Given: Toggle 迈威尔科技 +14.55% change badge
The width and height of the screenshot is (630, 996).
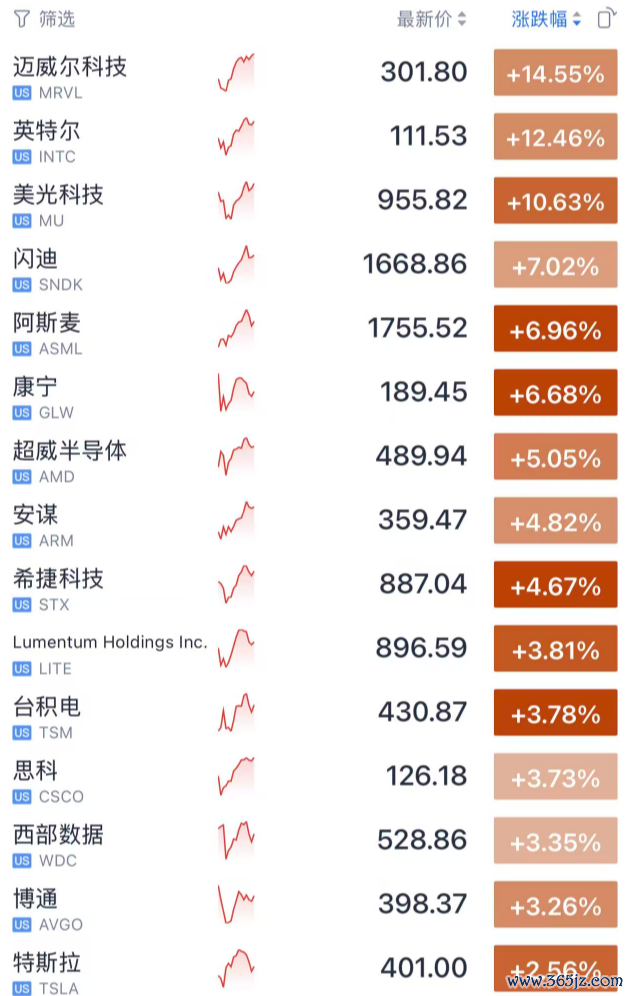Looking at the screenshot, I should pos(556,73).
